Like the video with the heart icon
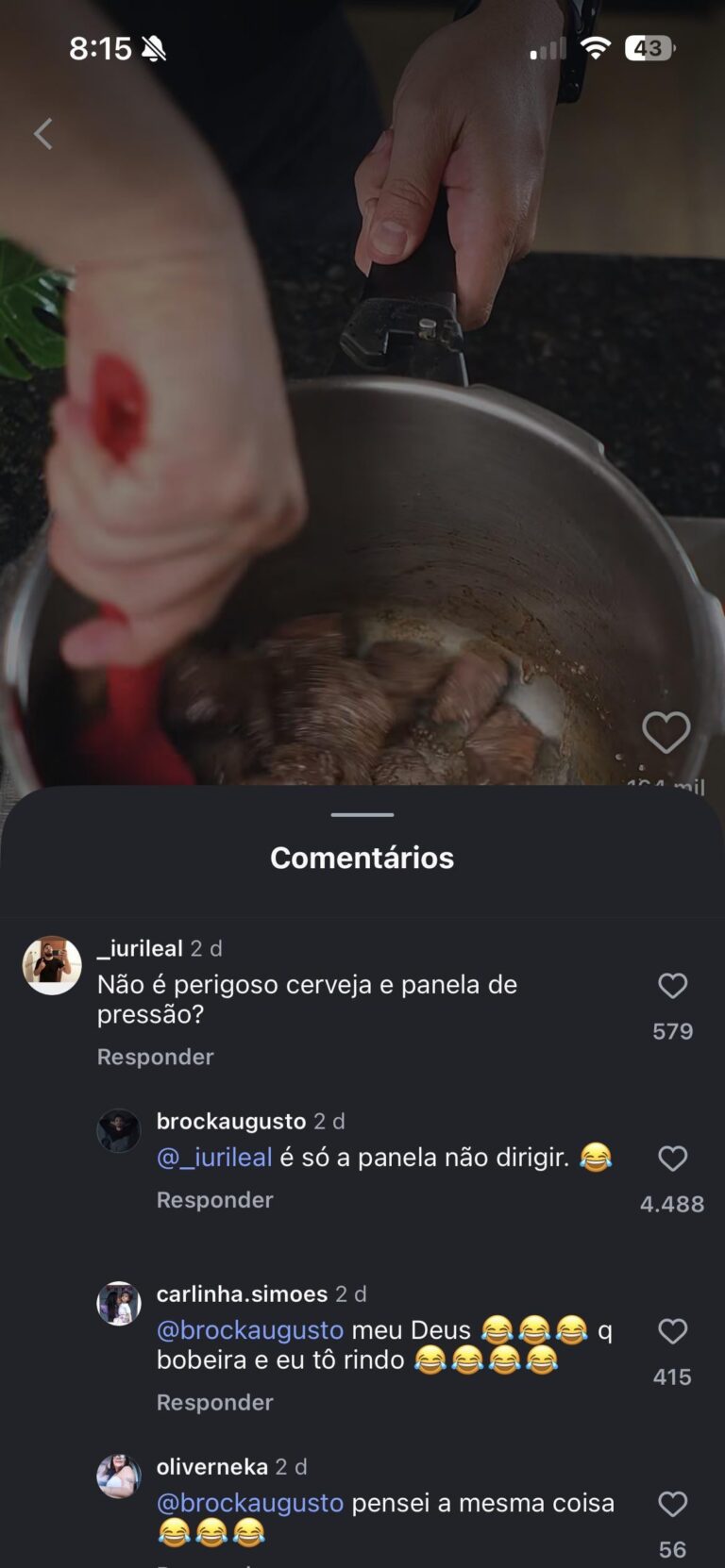This screenshot has width=725, height=1568. 666,732
